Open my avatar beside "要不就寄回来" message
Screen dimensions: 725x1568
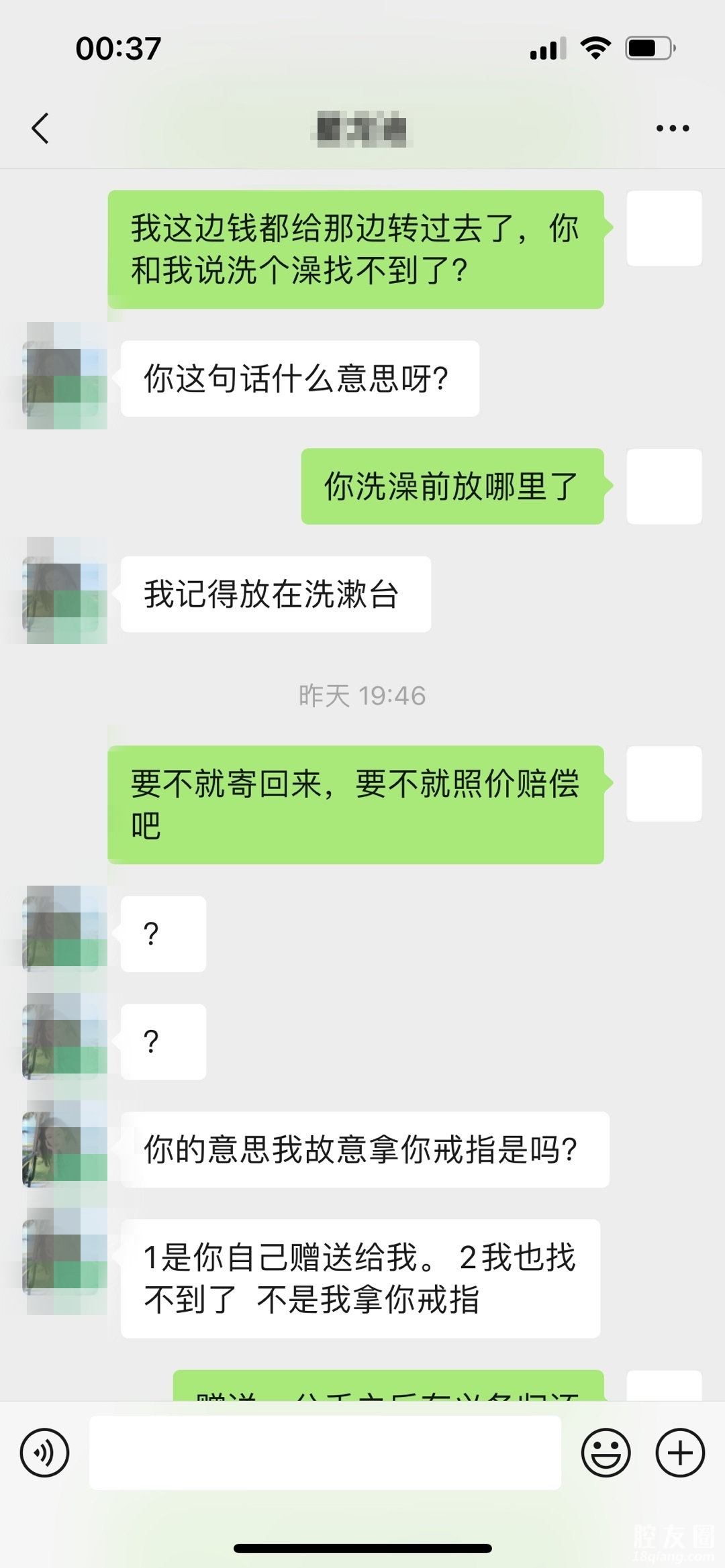coord(664,784)
